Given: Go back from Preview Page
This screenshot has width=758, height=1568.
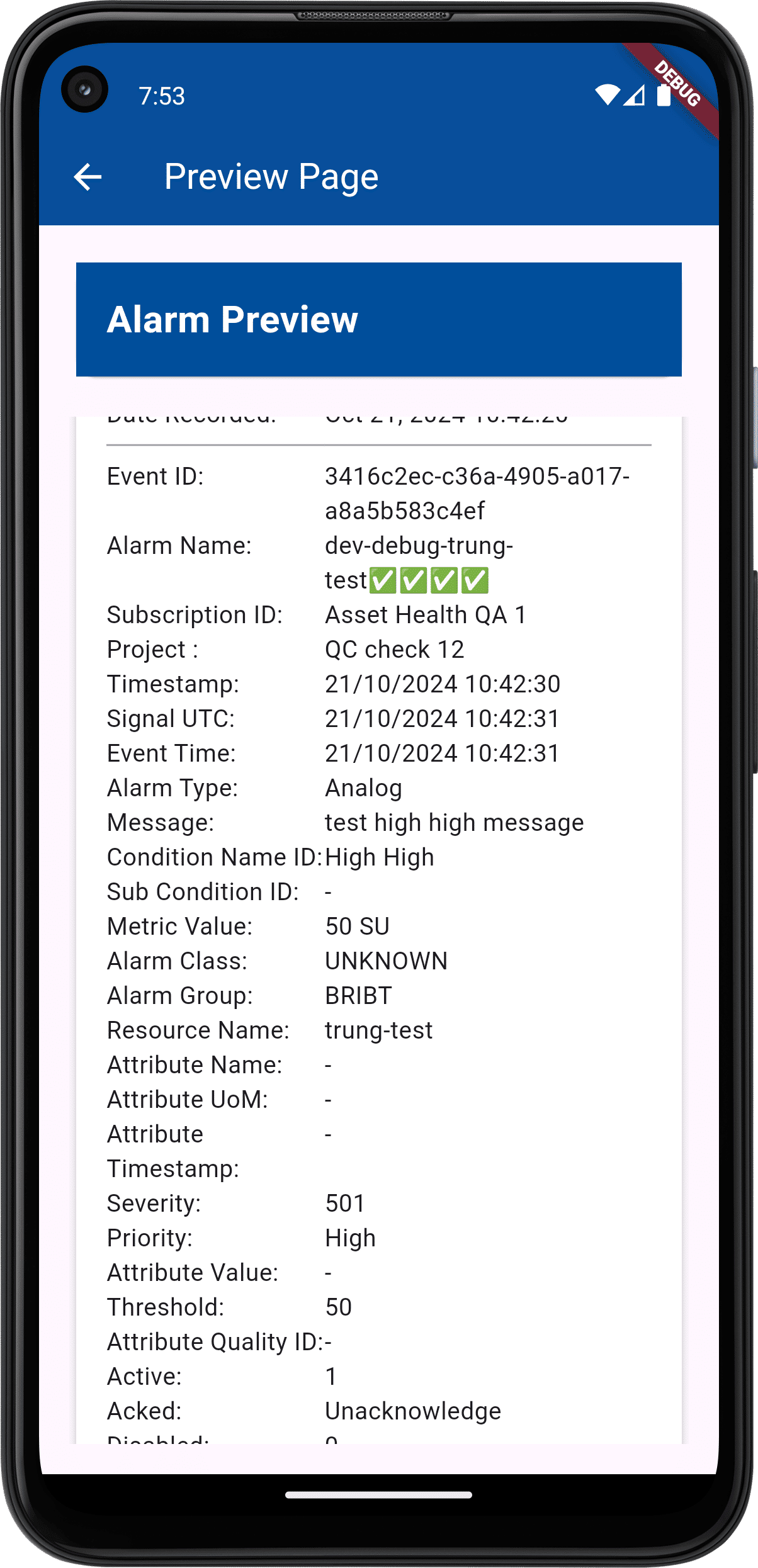Looking at the screenshot, I should (88, 177).
